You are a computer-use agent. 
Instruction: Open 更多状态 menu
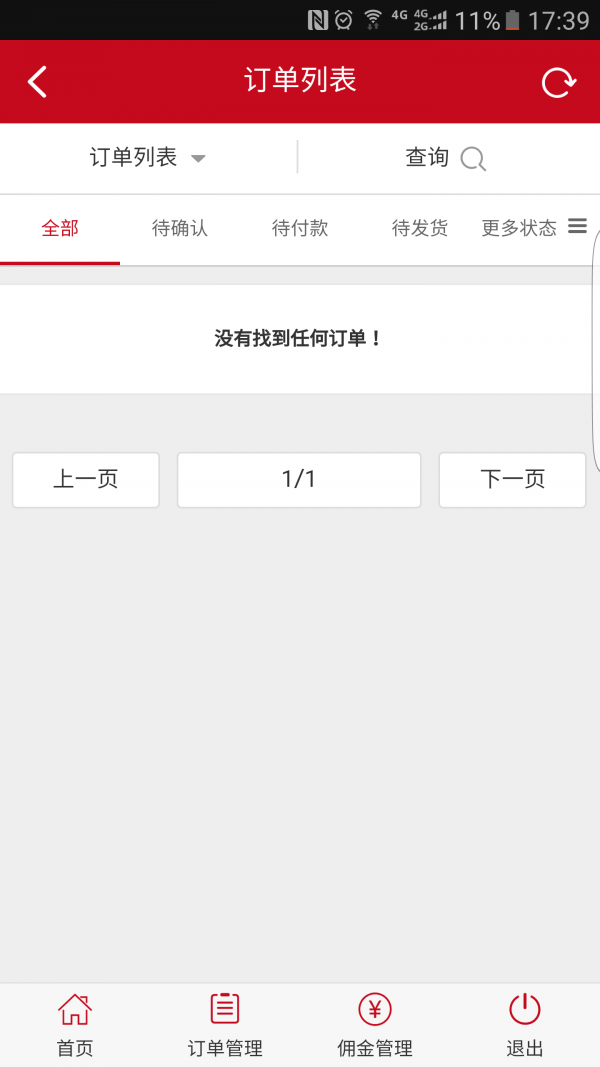[x=534, y=227]
